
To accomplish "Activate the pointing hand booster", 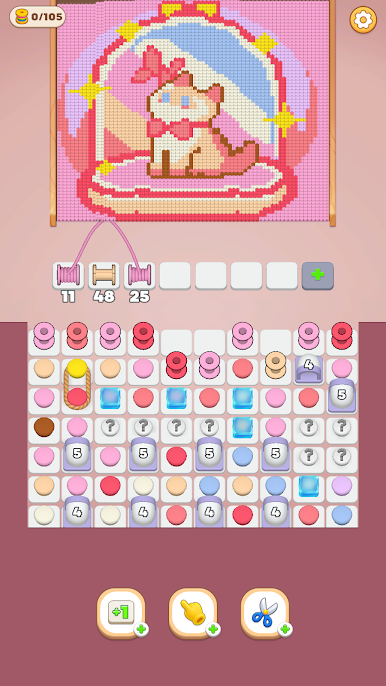I will (193, 613).
